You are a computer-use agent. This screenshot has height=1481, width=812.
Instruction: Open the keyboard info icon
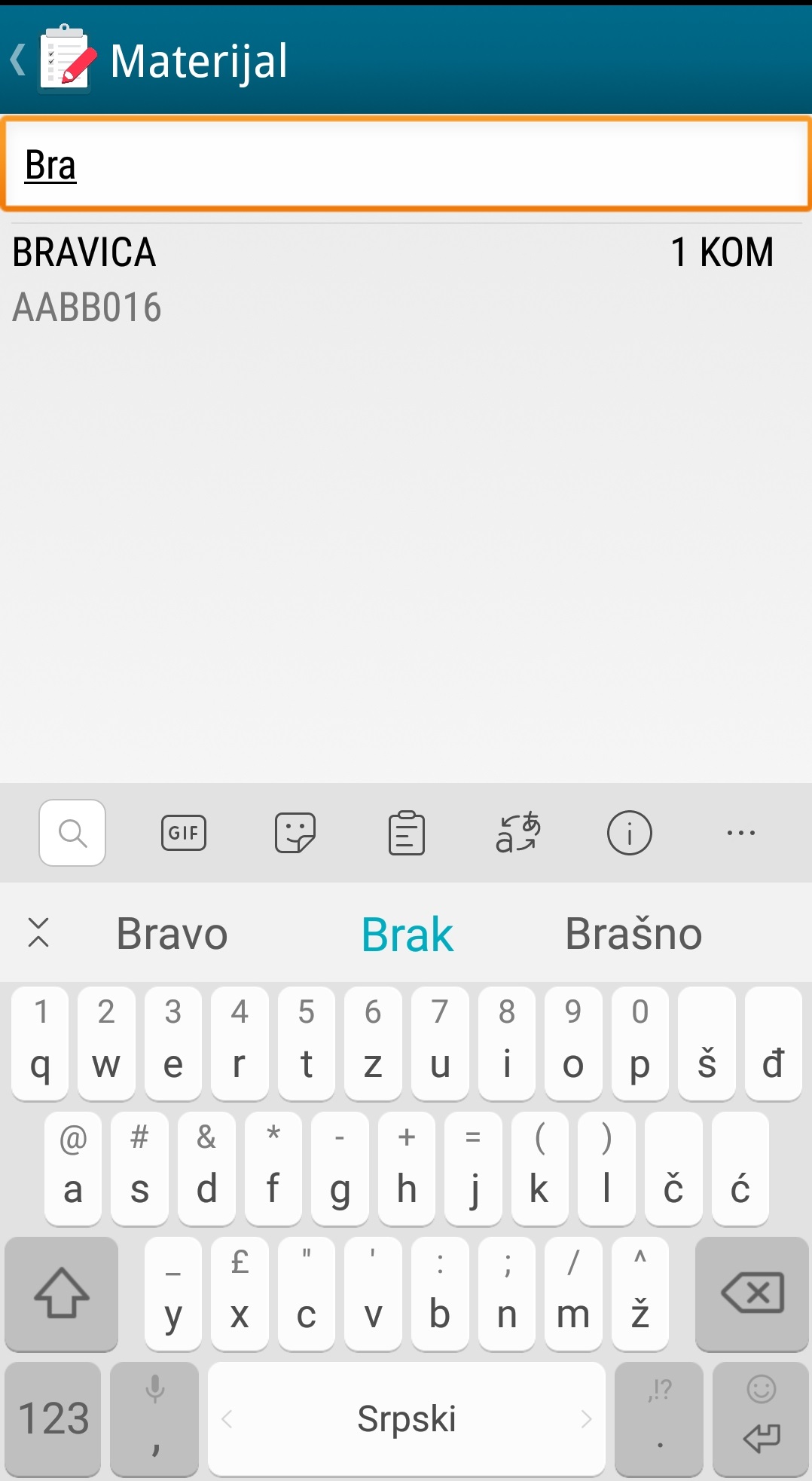(630, 833)
